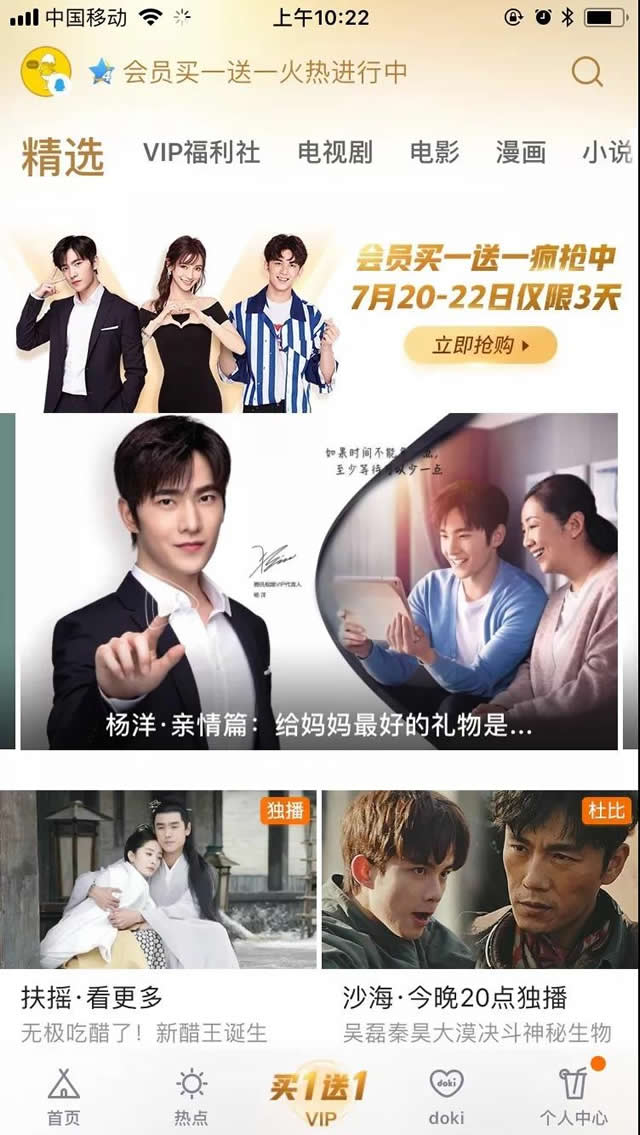Switch to the 漫画 tab
Image resolution: width=640 pixels, height=1135 pixels.
coord(520,152)
